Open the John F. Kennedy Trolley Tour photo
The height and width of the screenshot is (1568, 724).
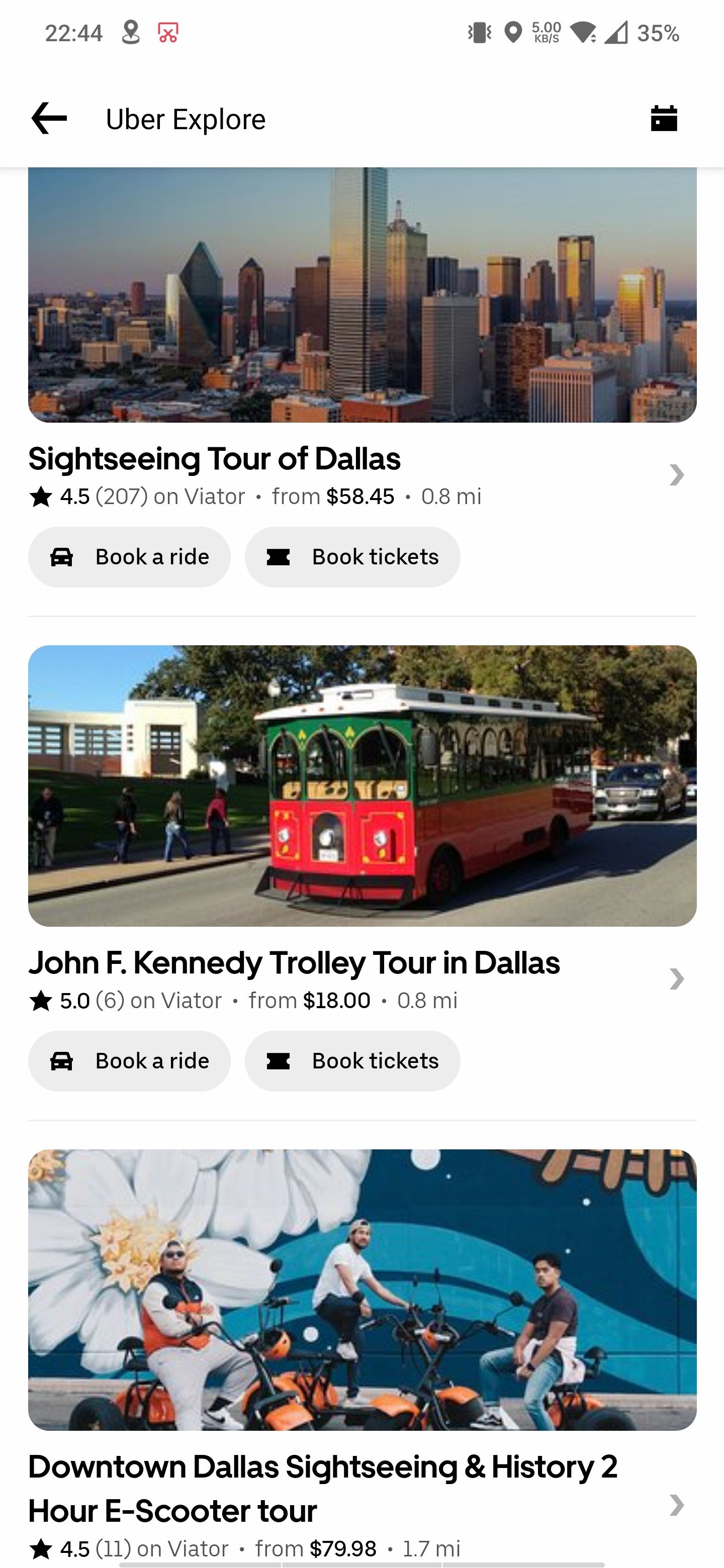click(361, 785)
